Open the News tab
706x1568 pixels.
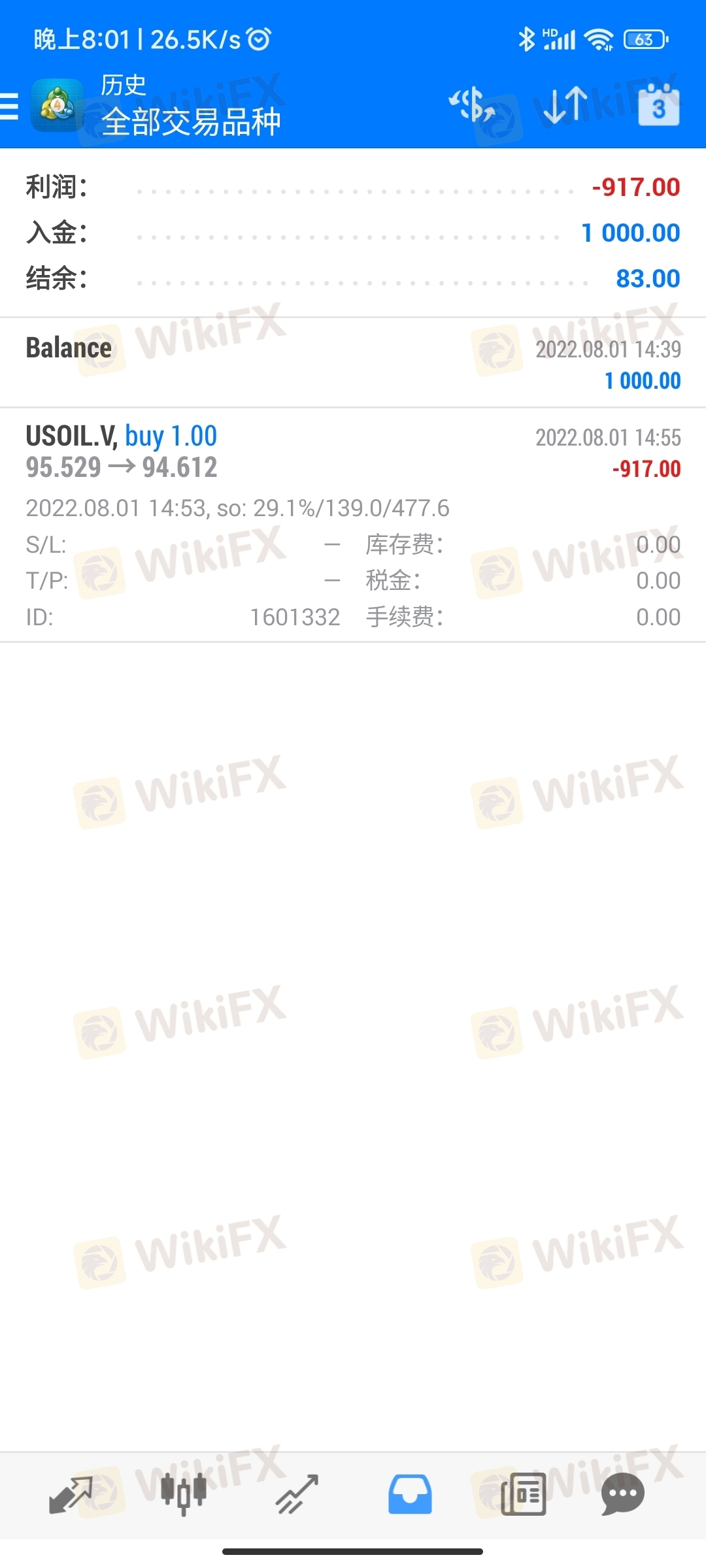523,1494
